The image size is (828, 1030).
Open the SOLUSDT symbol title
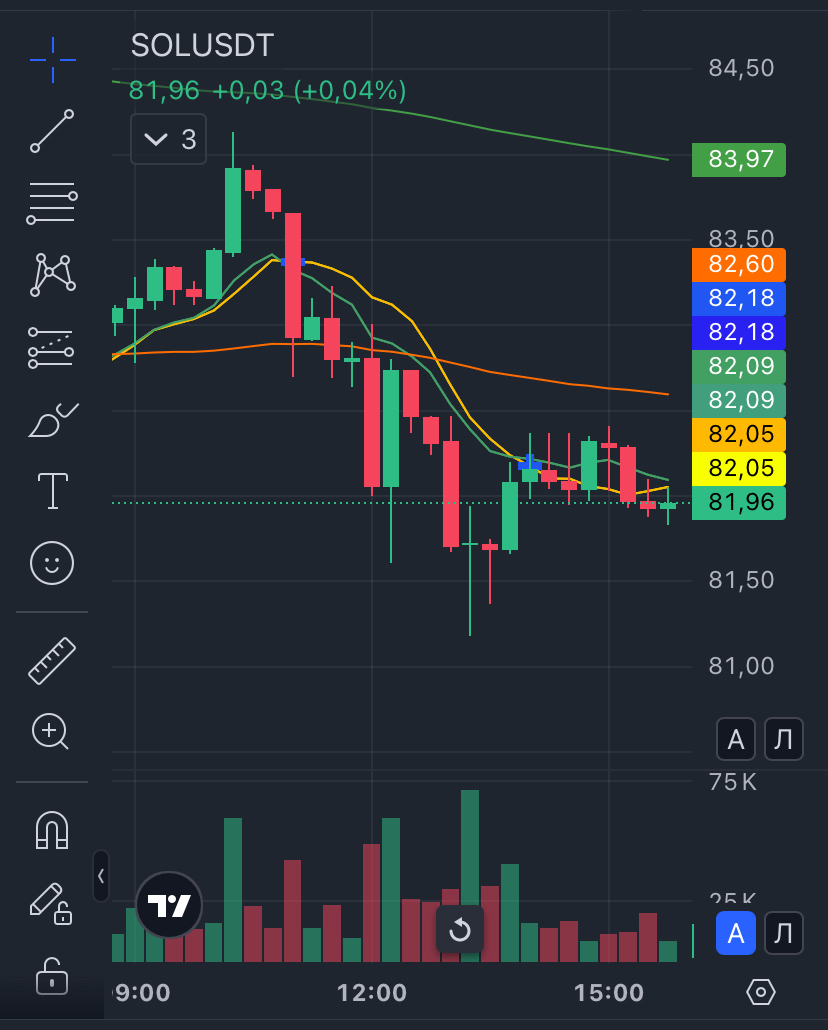coord(202,46)
